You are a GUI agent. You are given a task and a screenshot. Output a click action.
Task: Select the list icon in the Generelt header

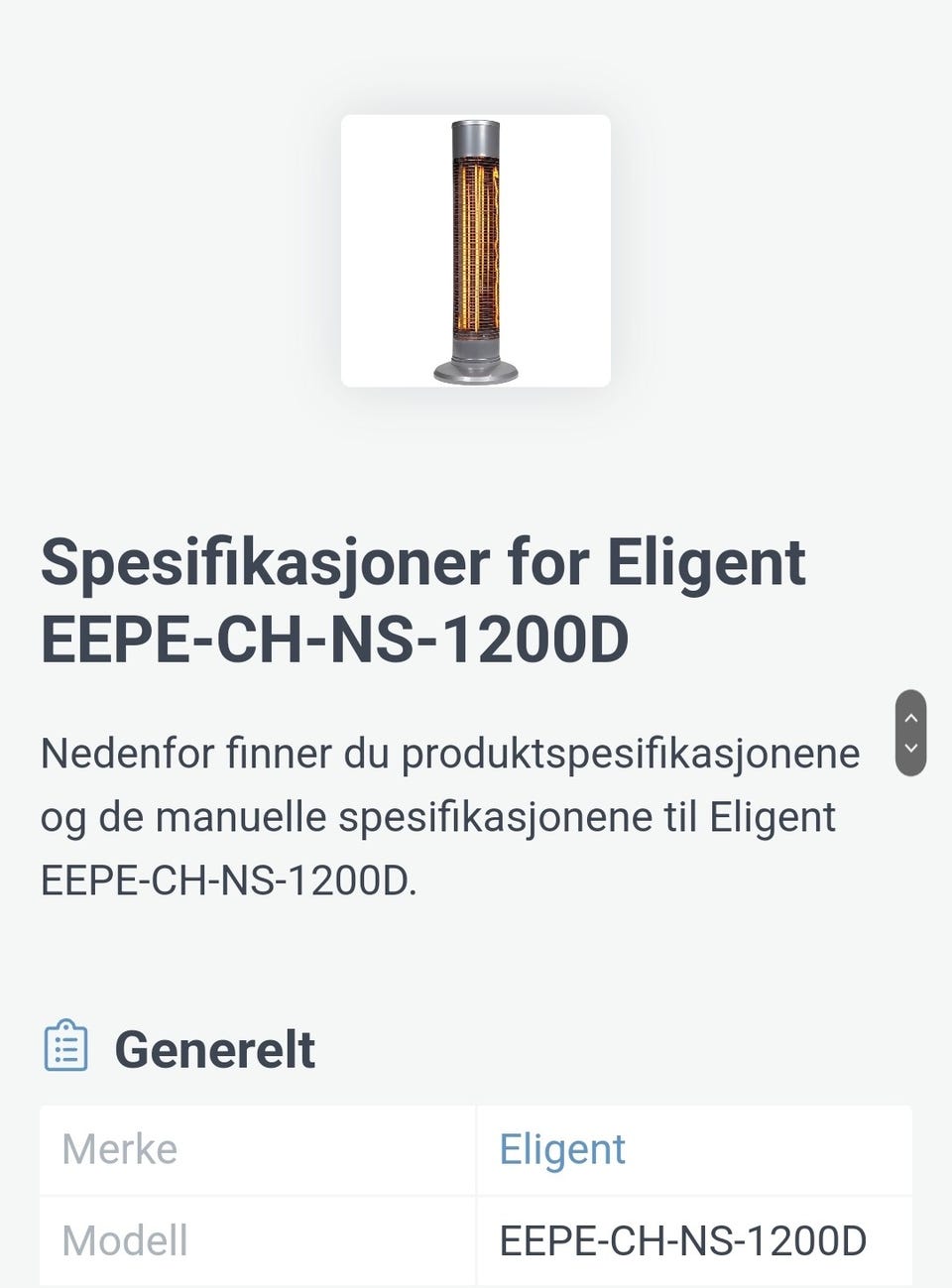click(x=65, y=1046)
